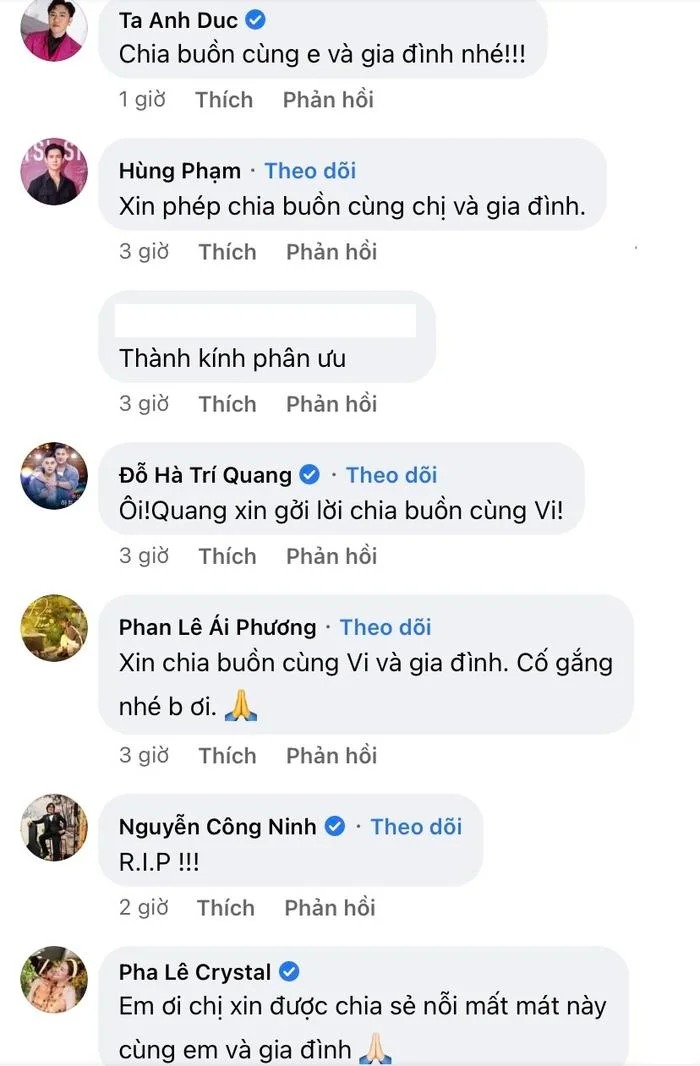Image resolution: width=700 pixels, height=1066 pixels.
Task: Follow Đỗ Hà Trí Quang
Action: coord(391,475)
